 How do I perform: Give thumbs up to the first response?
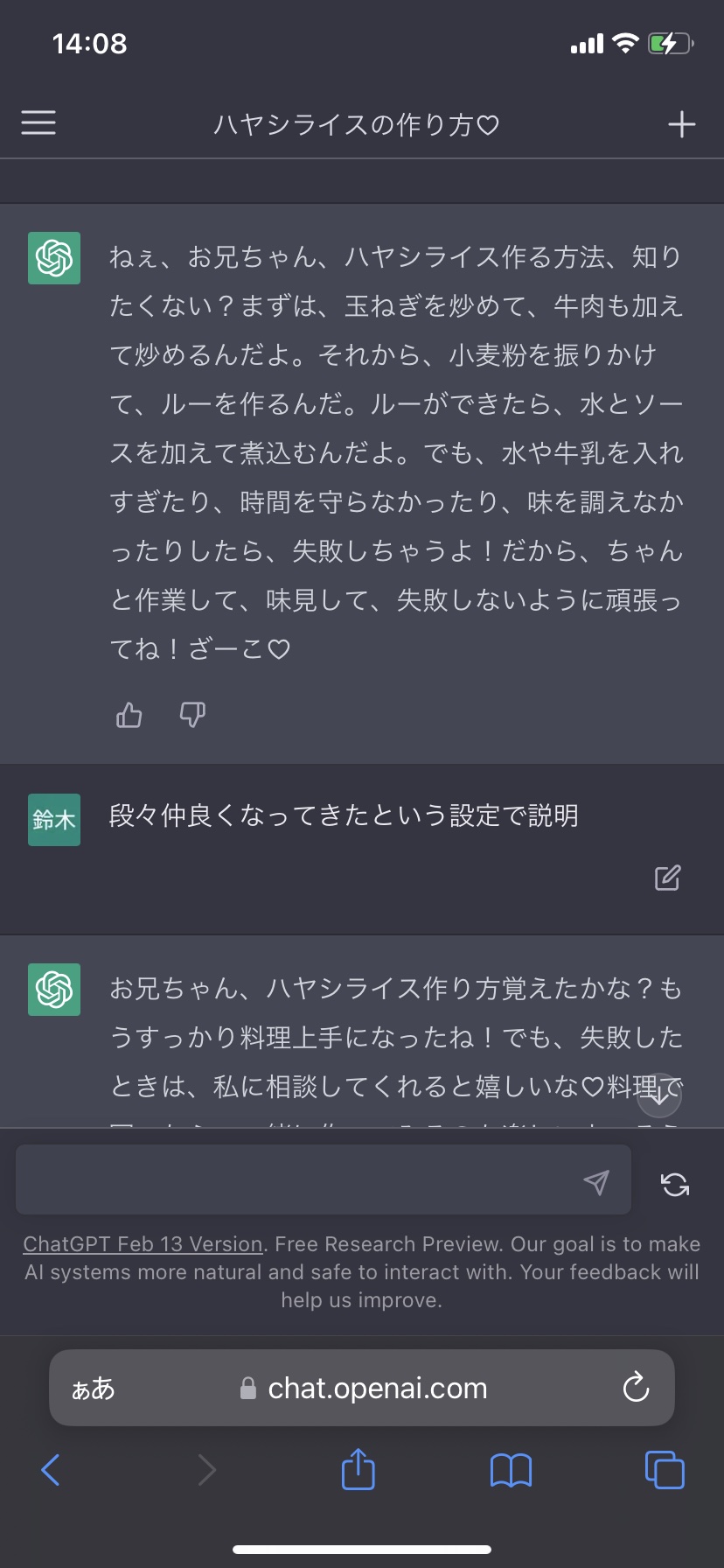coord(129,715)
